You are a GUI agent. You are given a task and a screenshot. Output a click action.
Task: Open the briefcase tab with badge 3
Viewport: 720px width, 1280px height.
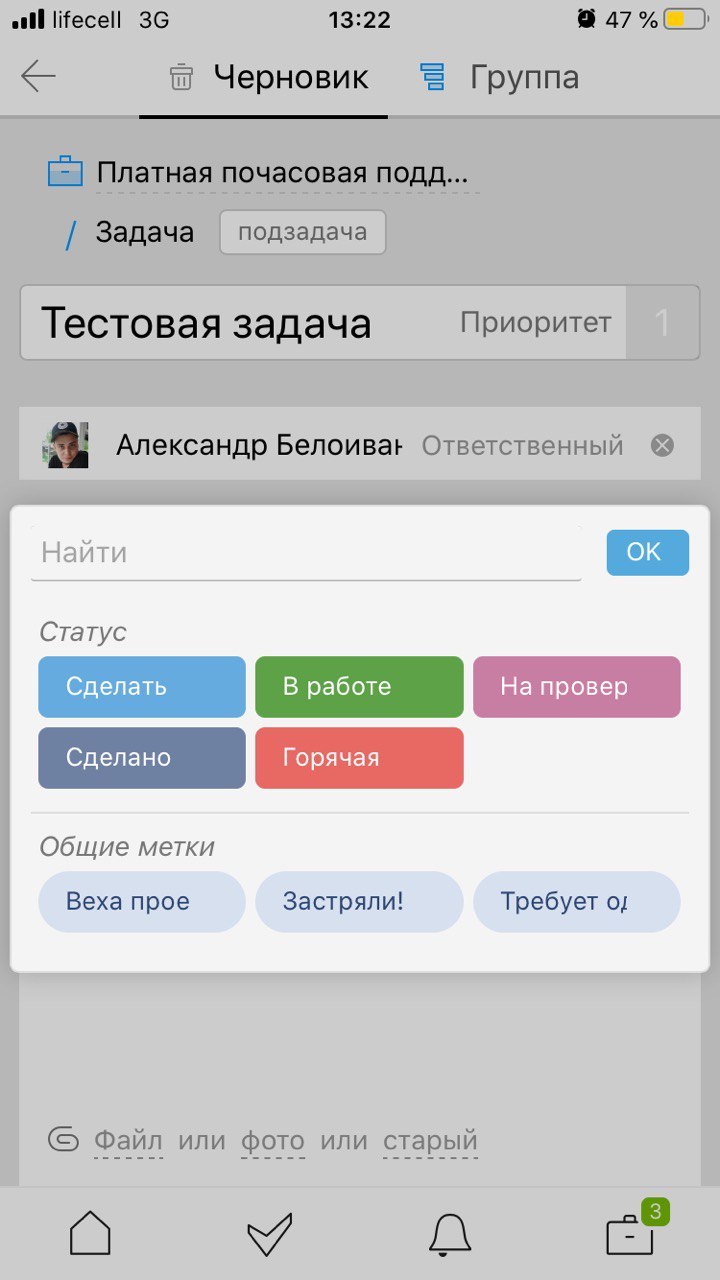[632, 1232]
